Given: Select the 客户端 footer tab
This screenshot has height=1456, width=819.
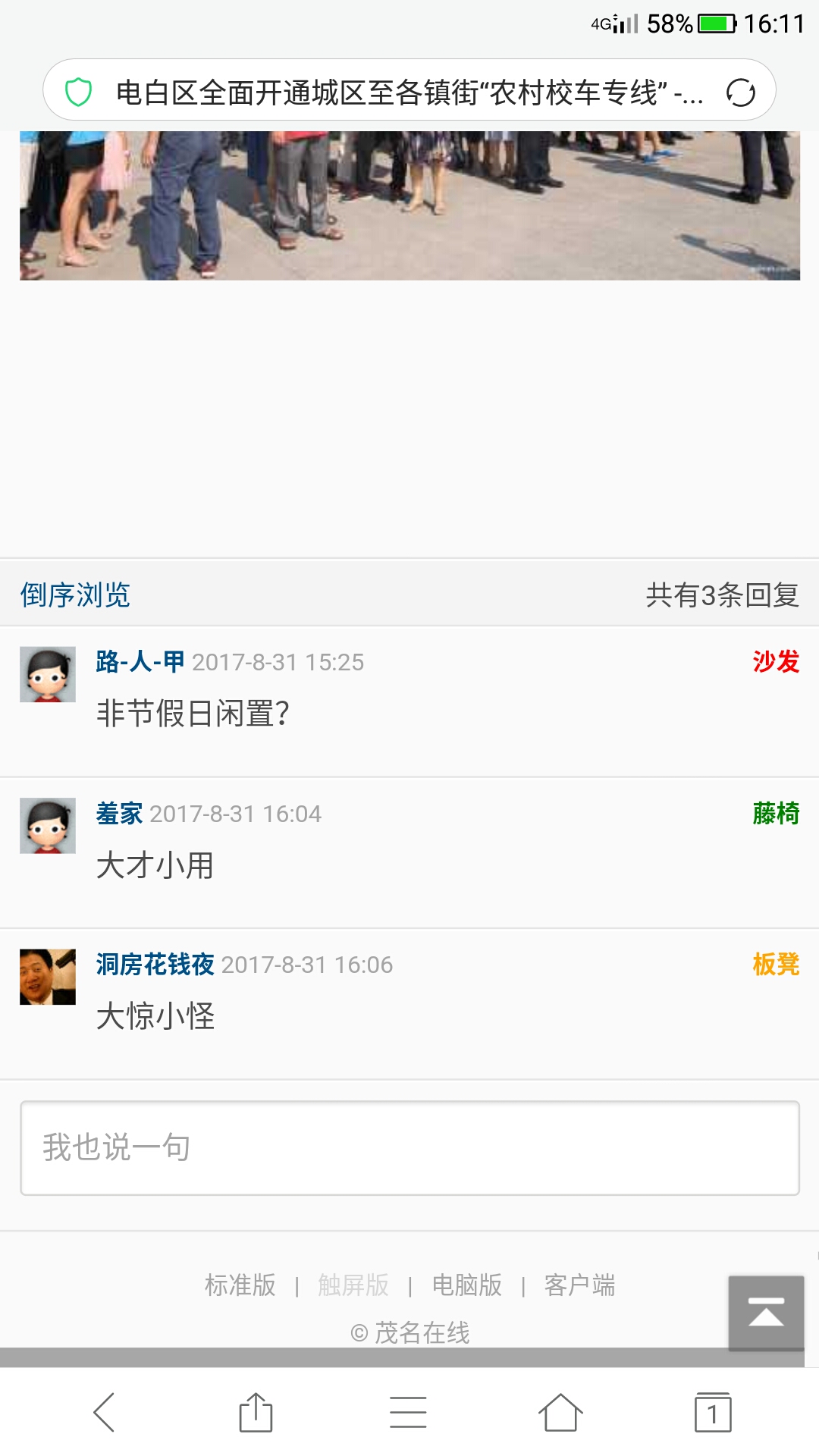Looking at the screenshot, I should [580, 1286].
